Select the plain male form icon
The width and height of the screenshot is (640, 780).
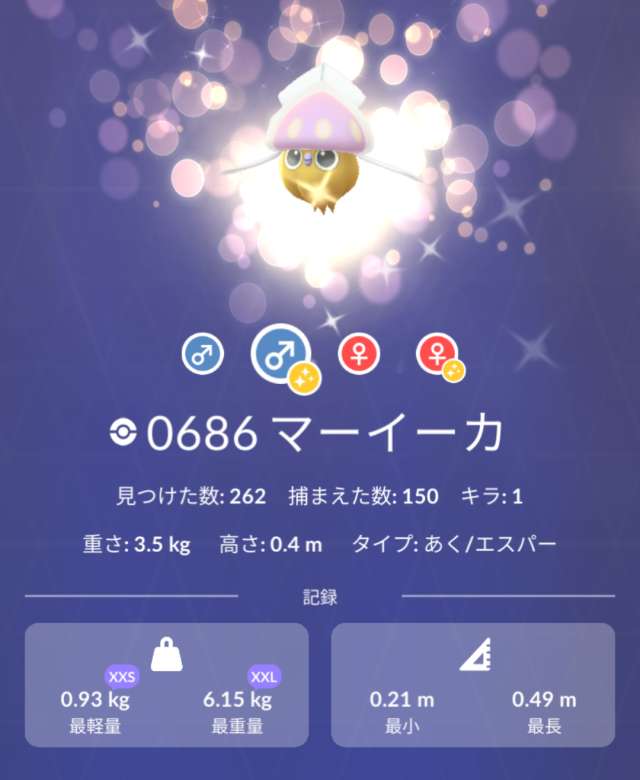202,355
